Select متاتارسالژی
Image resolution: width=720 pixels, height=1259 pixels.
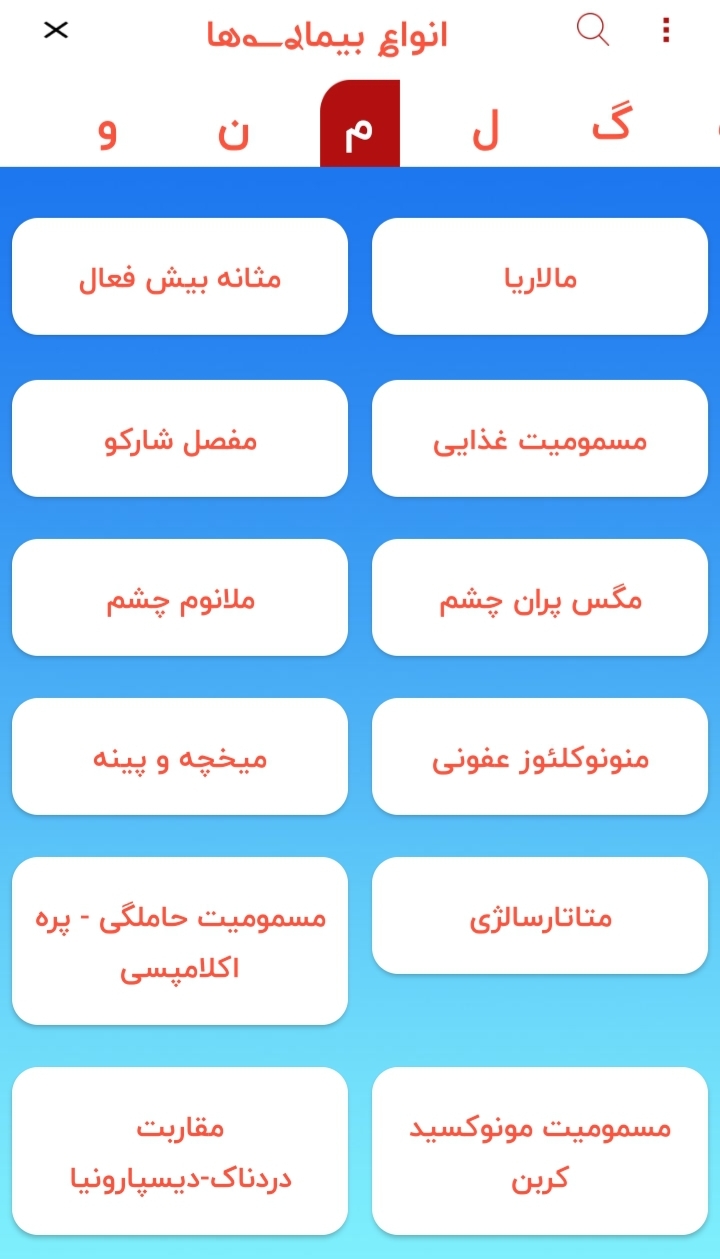point(540,915)
